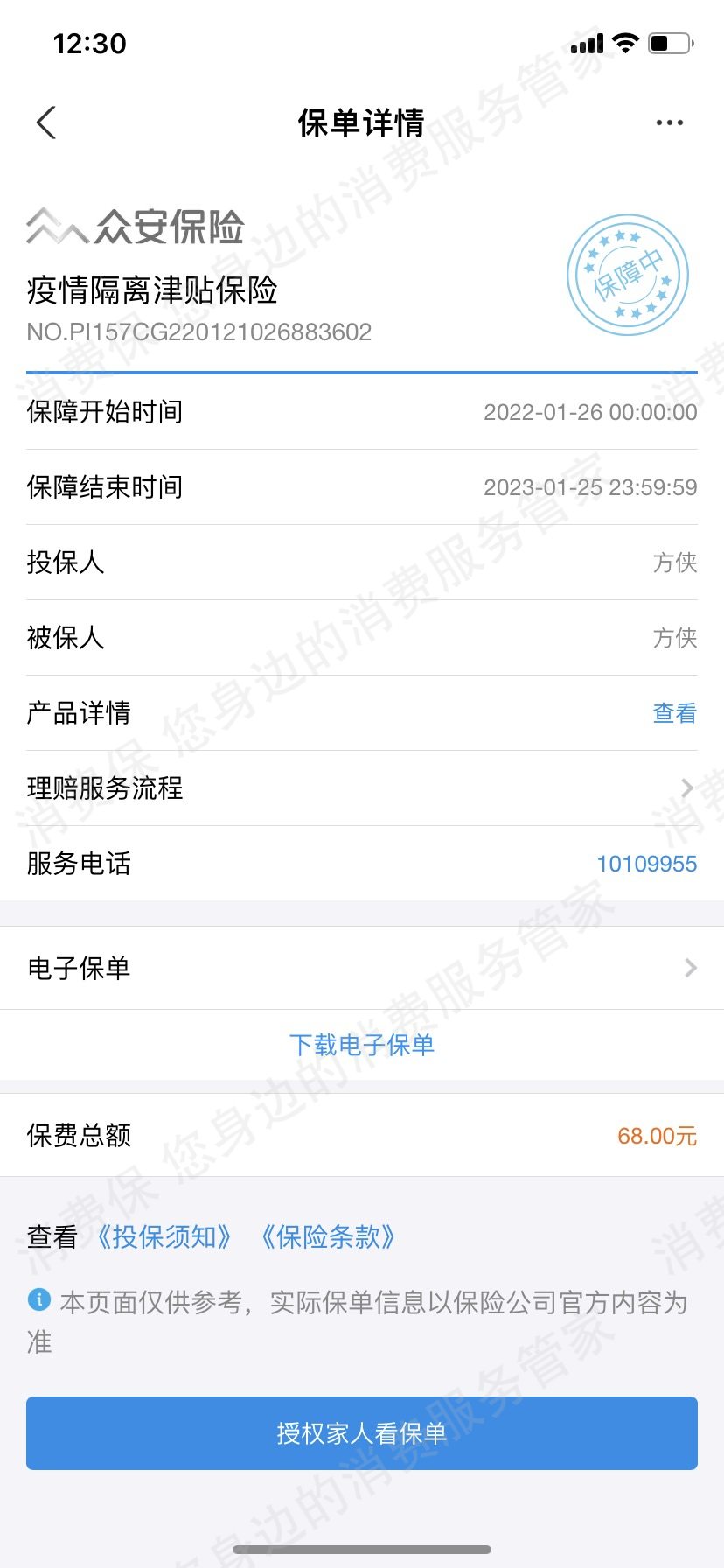724x1568 pixels.
Task: Call service phone 10109955
Action: click(x=646, y=864)
